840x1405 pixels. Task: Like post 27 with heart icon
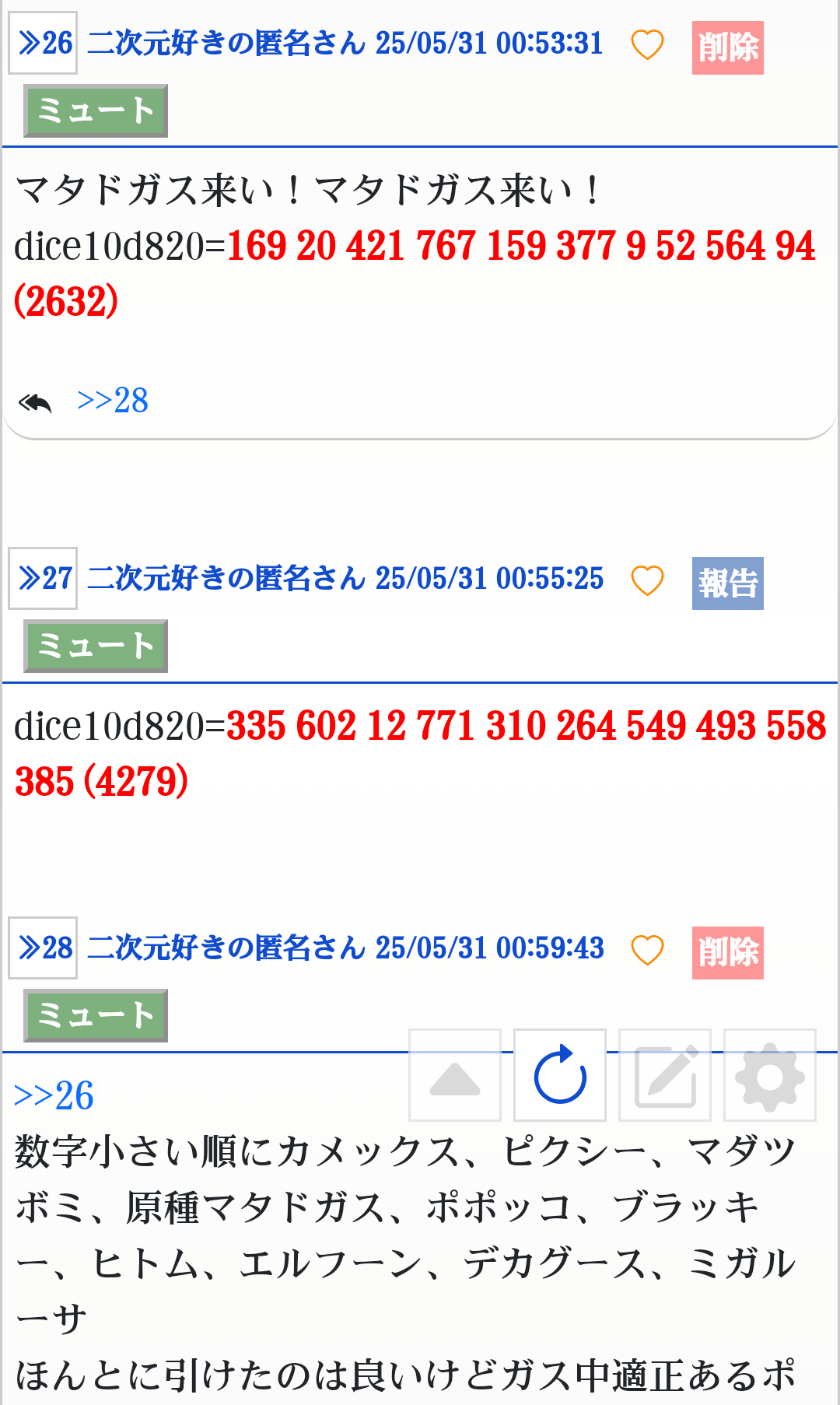pyautogui.click(x=646, y=580)
